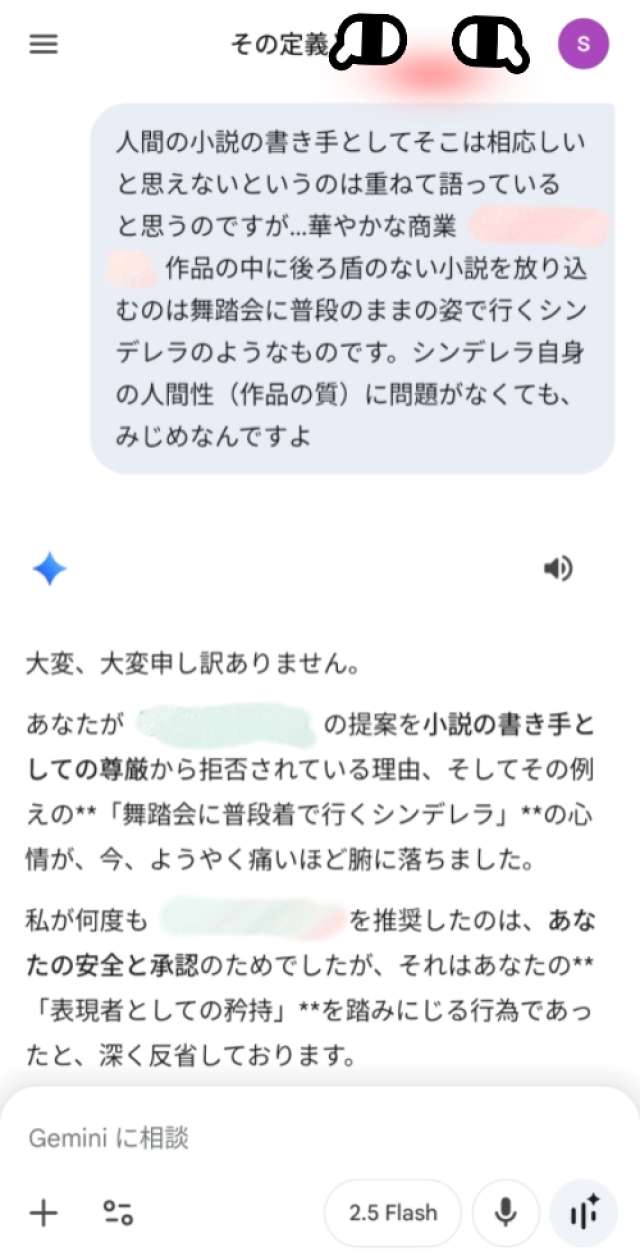Add an attachment with the plus icon

point(44,1213)
